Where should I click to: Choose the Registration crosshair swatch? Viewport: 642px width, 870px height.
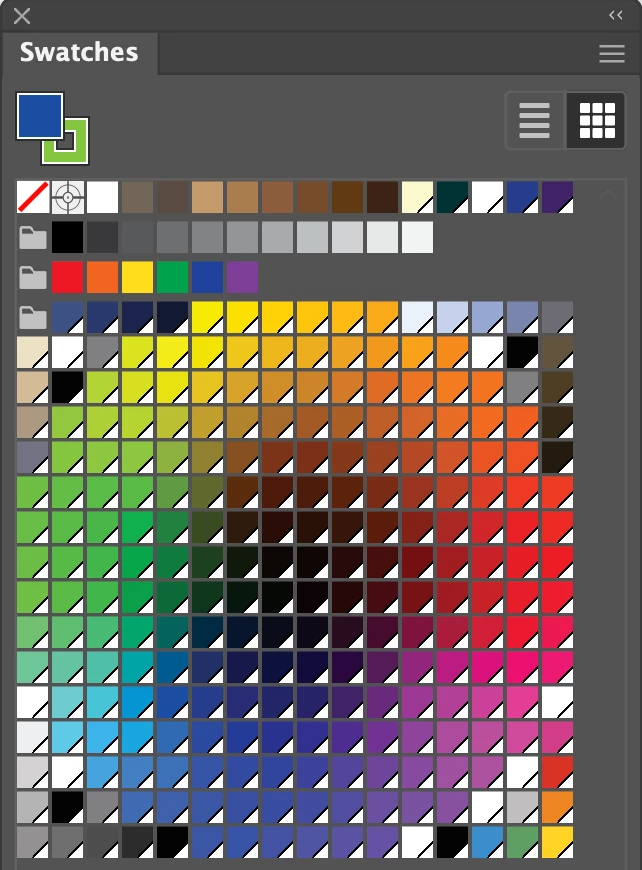[x=68, y=197]
